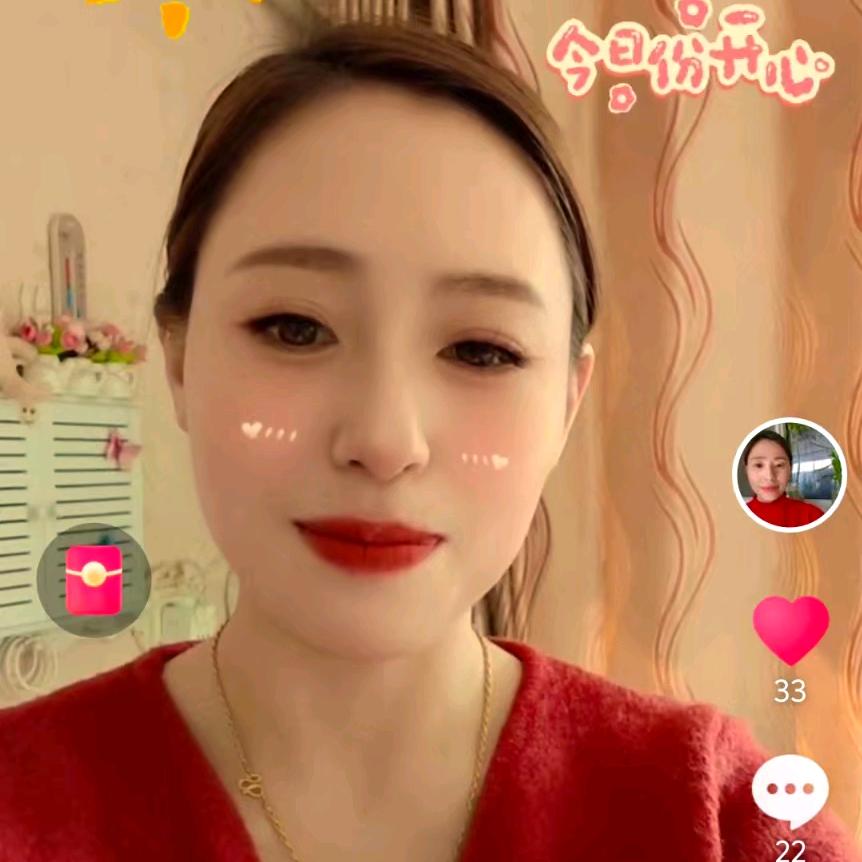Open the red envelope reward
Image resolution: width=862 pixels, height=862 pixels.
tap(93, 580)
